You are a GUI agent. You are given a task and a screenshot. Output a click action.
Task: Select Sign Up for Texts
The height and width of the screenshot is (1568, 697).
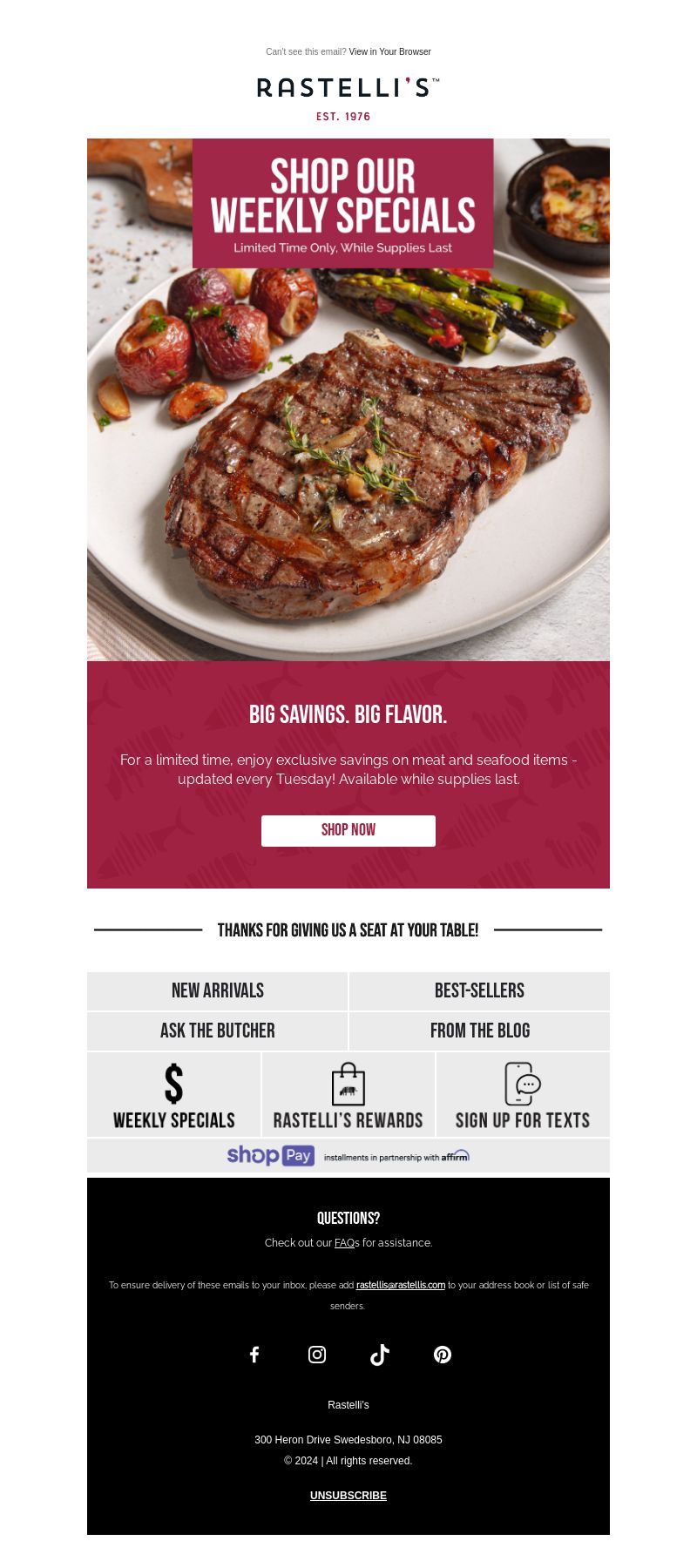(x=523, y=1095)
